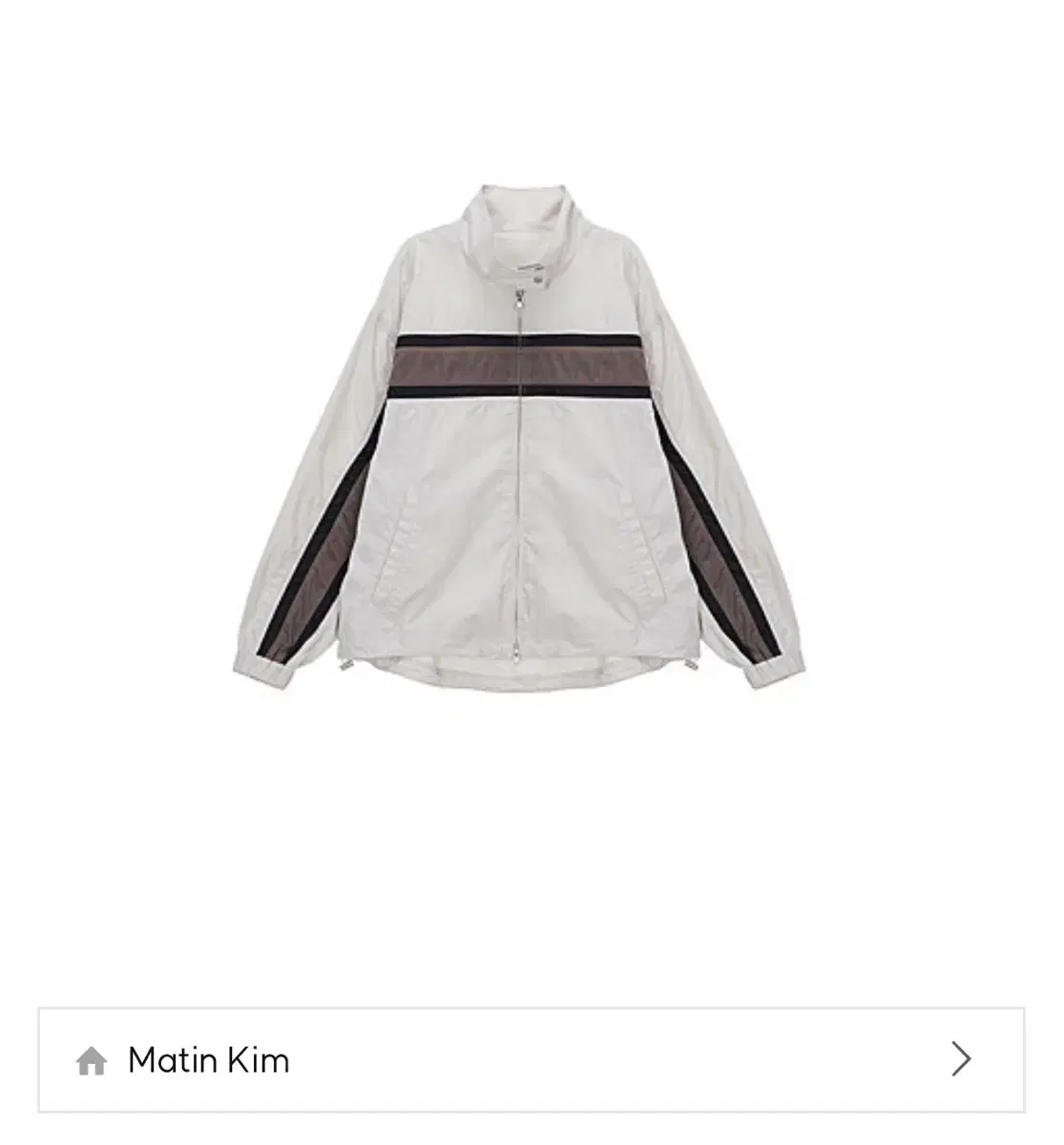Click the Matin Kim brand name text
This screenshot has height=1145, width=1064.
tap(206, 1060)
